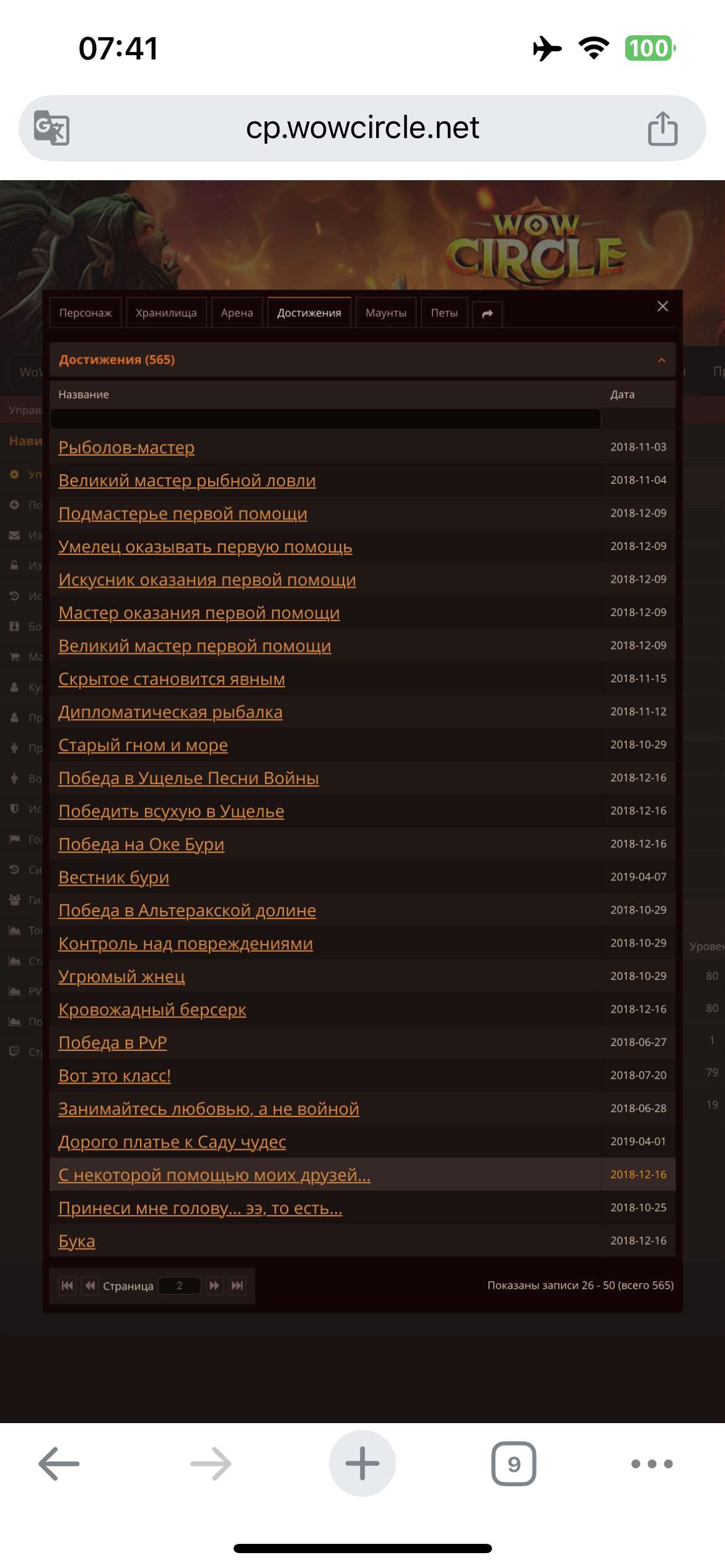Tap the page number field
725x1568 pixels.
[179, 1286]
